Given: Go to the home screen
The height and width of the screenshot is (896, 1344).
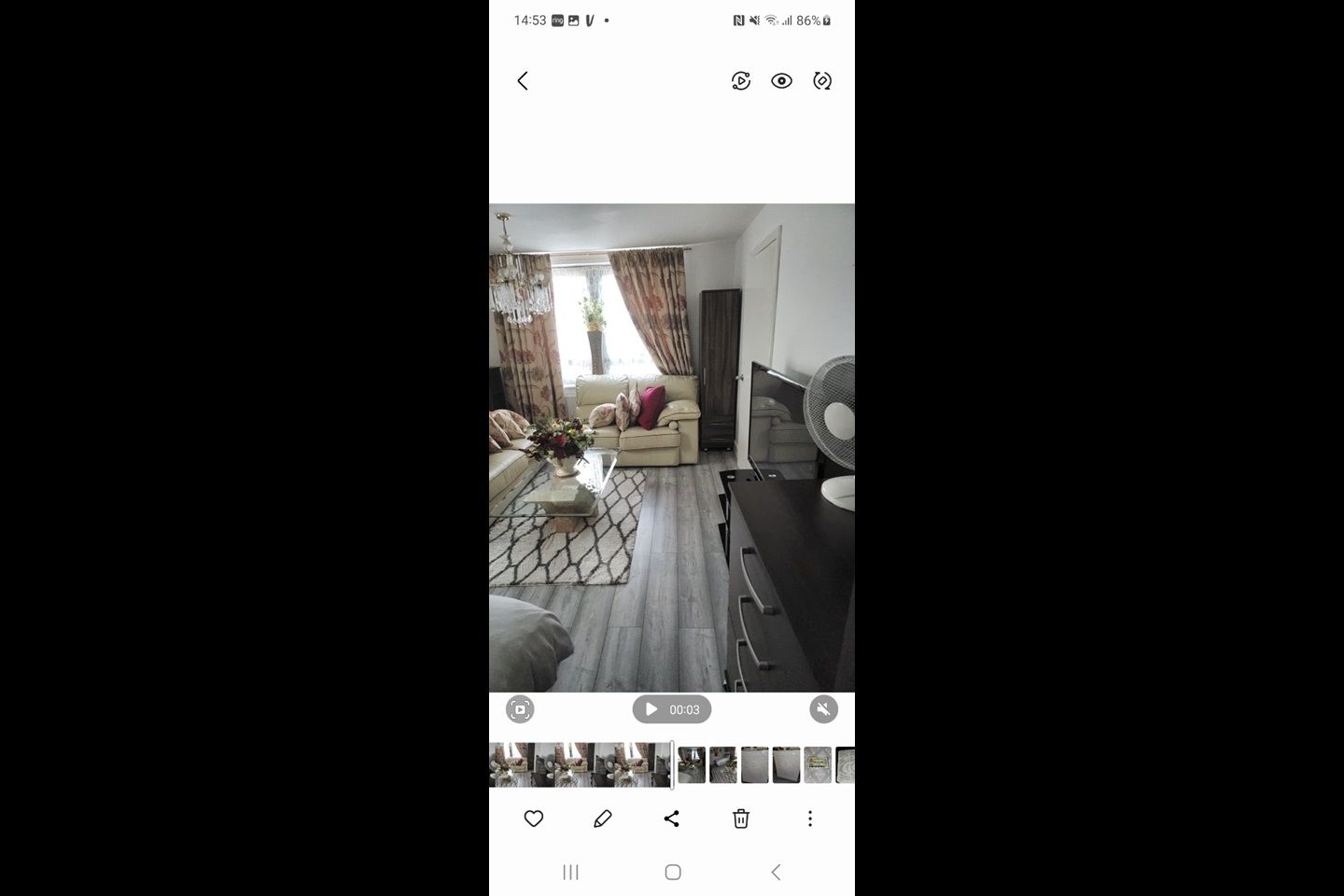Looking at the screenshot, I should tap(672, 872).
